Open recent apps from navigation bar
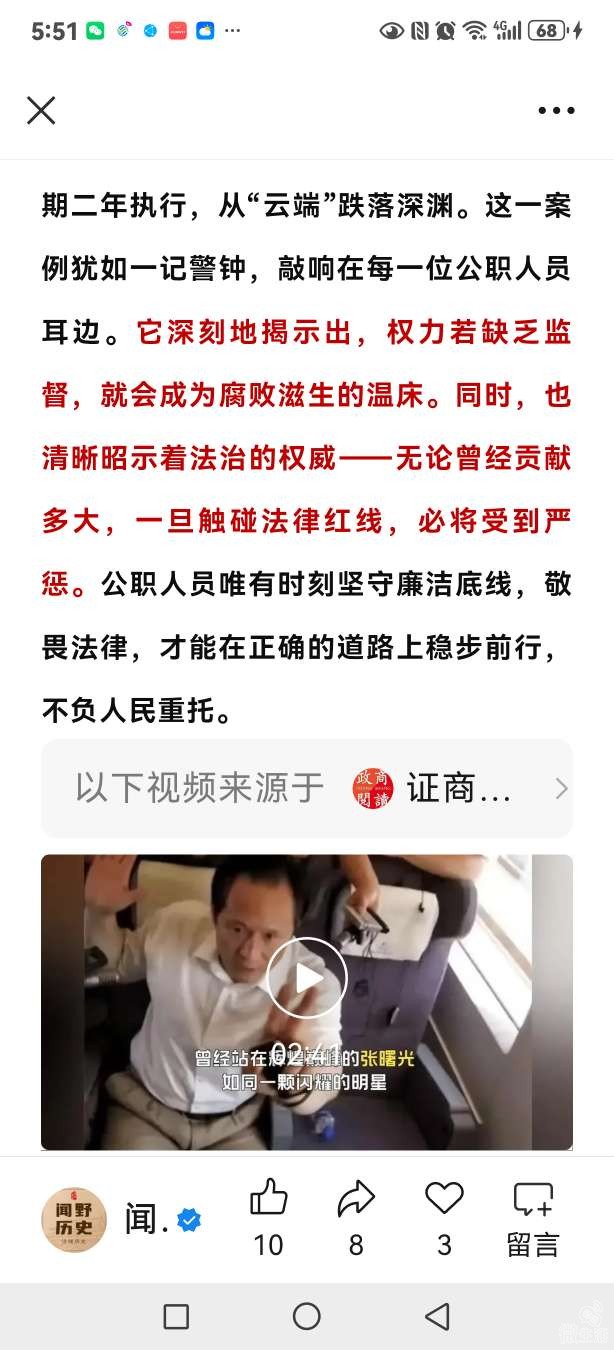The width and height of the screenshot is (614, 1350). pyautogui.click(x=176, y=1317)
